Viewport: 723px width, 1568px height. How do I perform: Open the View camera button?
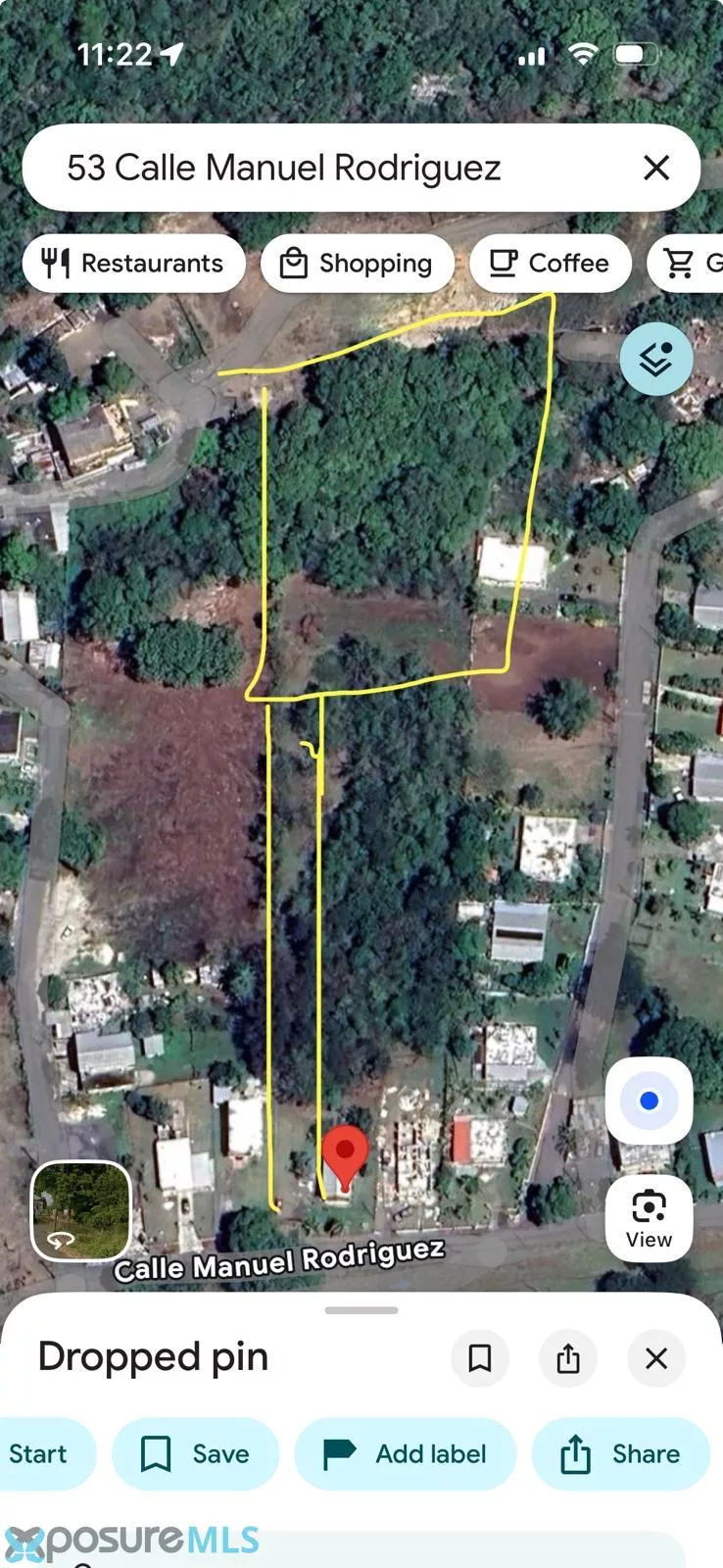[x=649, y=1218]
